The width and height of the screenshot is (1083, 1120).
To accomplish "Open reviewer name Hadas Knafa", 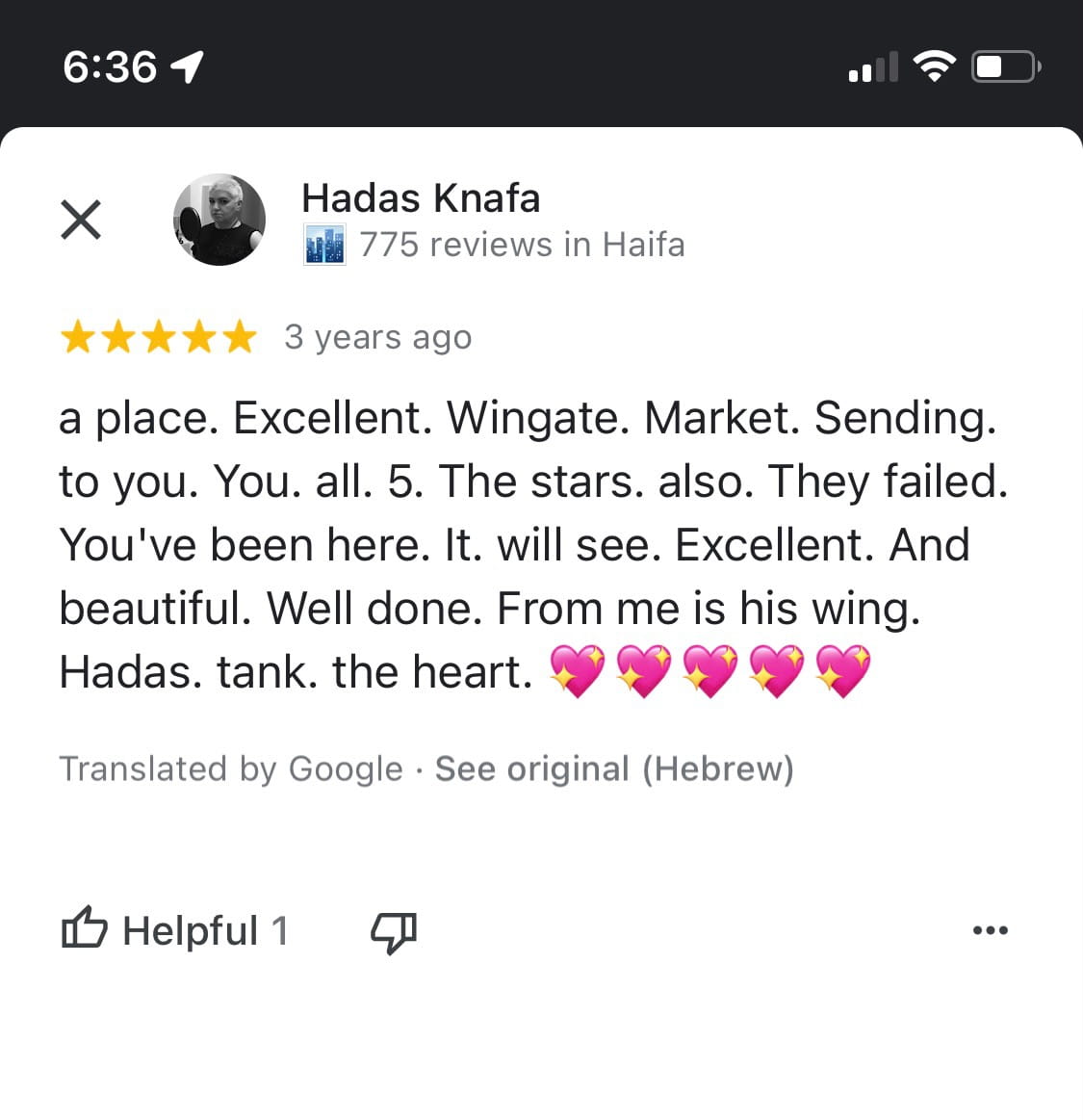I will [x=421, y=198].
